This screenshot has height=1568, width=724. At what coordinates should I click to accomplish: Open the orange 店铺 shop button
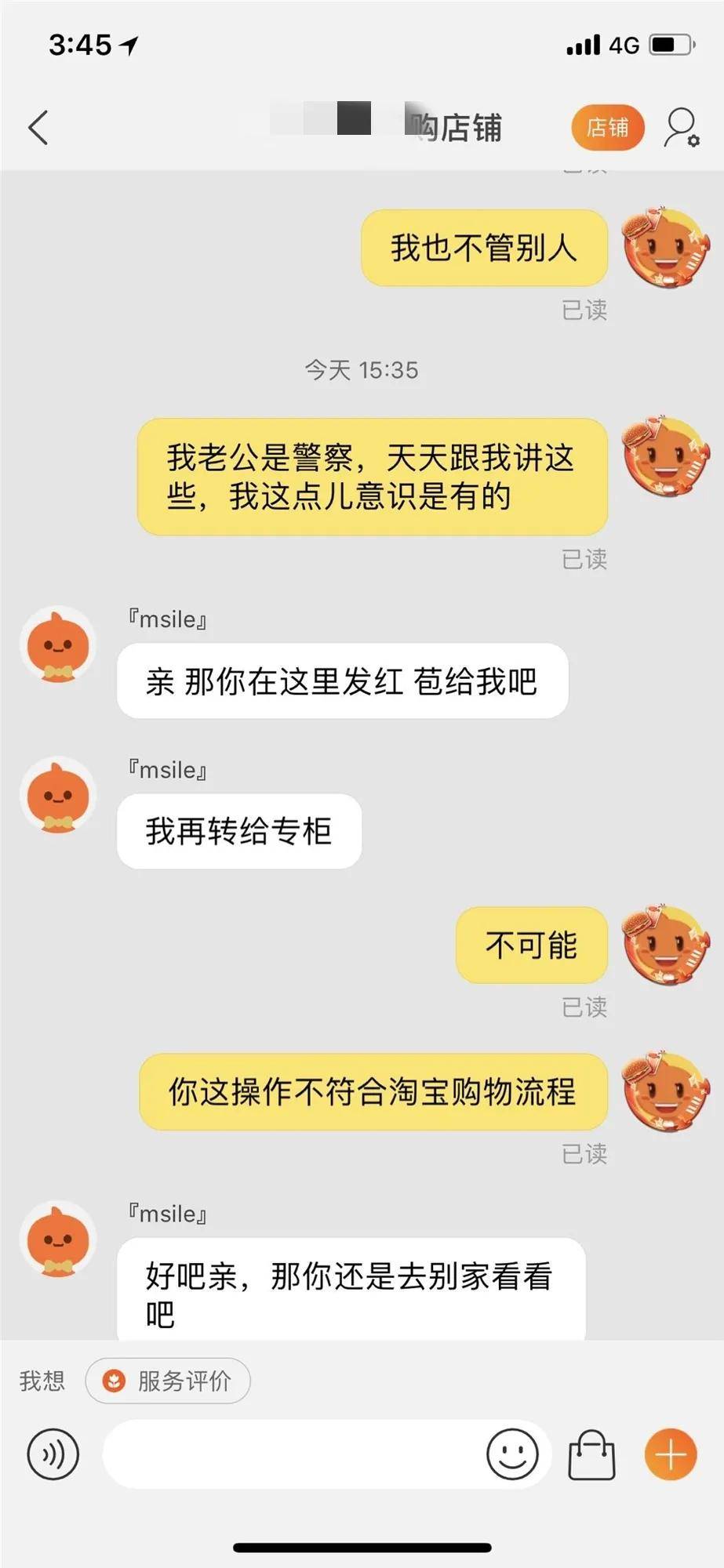(607, 127)
